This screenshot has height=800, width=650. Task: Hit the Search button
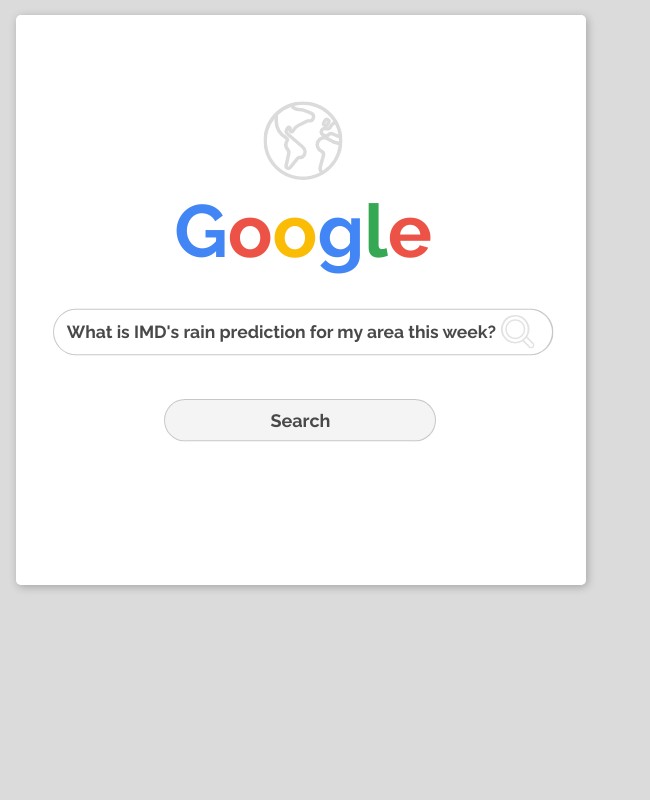300,420
